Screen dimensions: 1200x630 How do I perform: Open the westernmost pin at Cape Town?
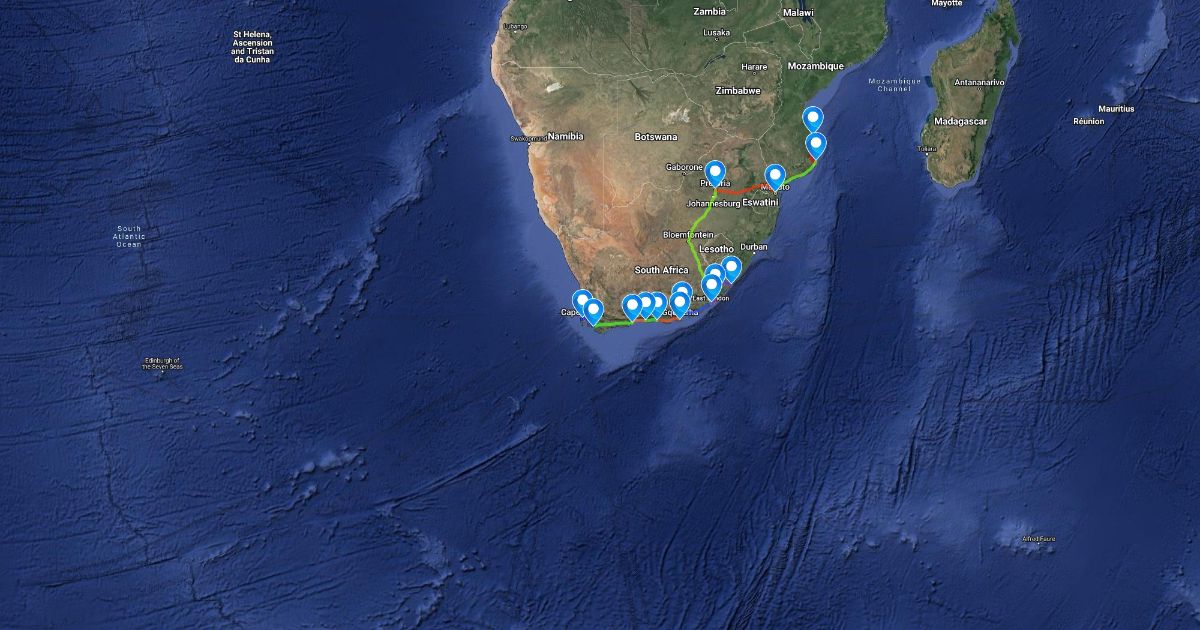pos(581,300)
